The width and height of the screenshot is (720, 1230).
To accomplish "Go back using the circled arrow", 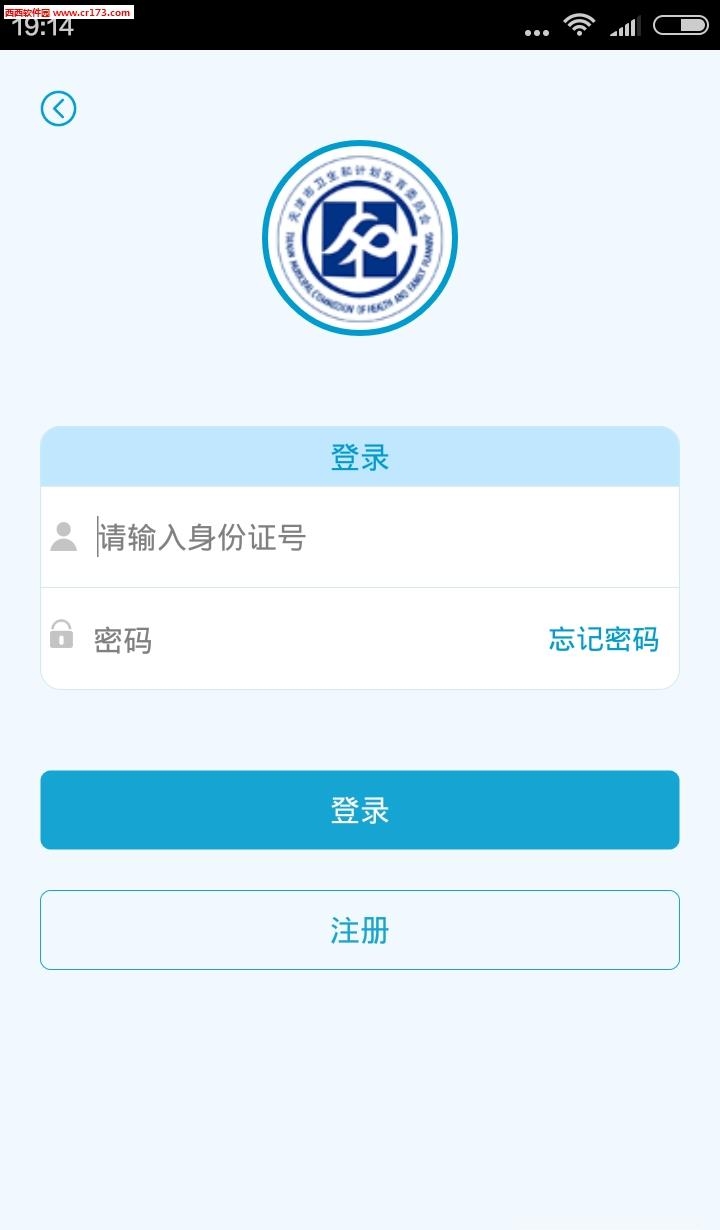I will pyautogui.click(x=58, y=108).
